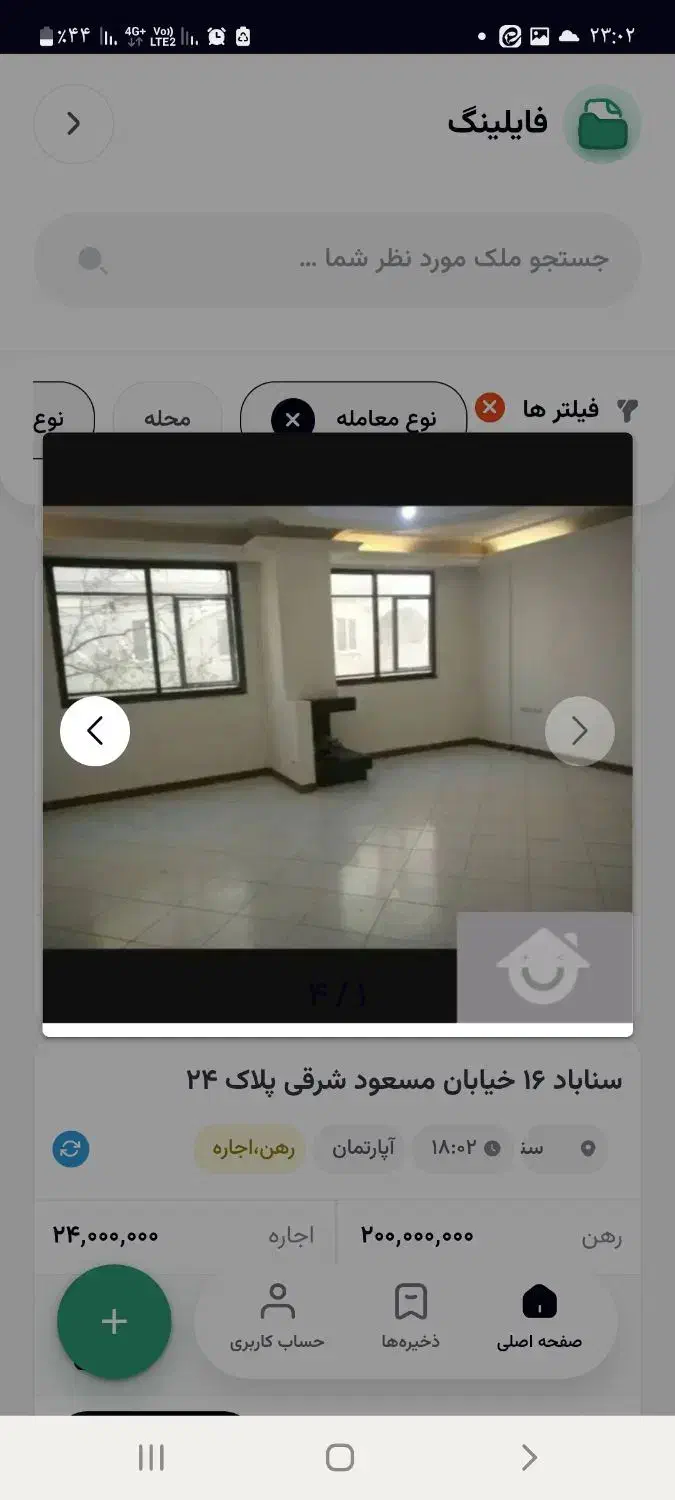Switch to the حساب کاربری tab
Viewport: 675px width, 1500px height.
pos(277,1317)
